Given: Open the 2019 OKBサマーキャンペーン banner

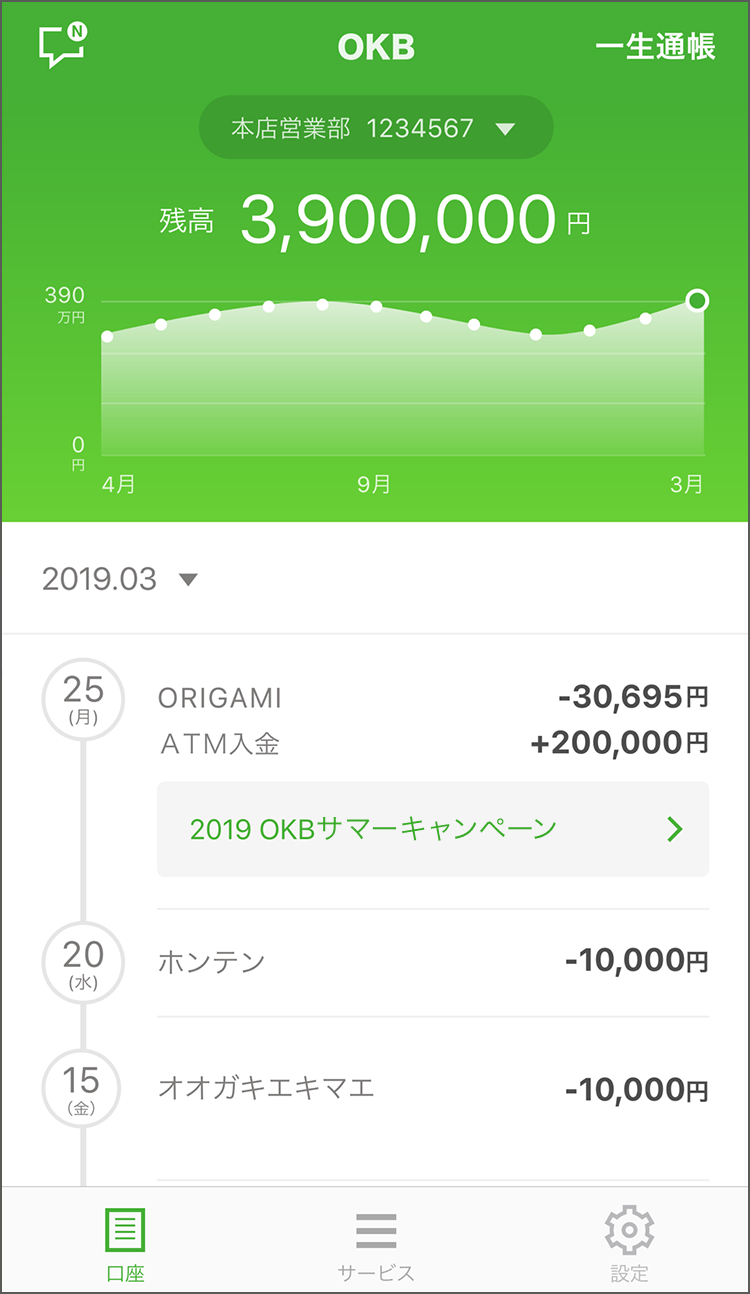Looking at the screenshot, I should click(433, 829).
